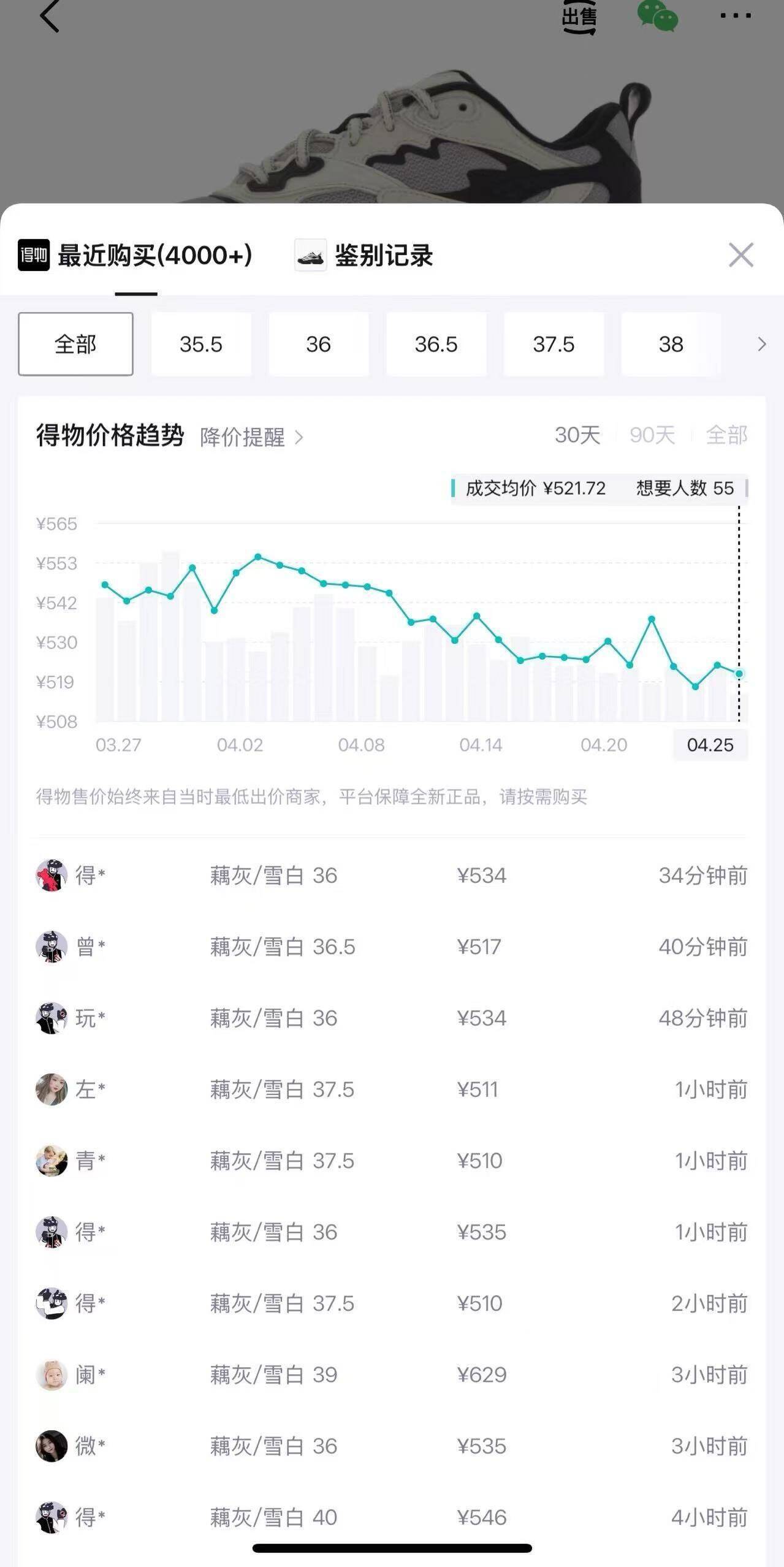View the 全部 time range trend
784x1567 pixels.
tap(726, 435)
